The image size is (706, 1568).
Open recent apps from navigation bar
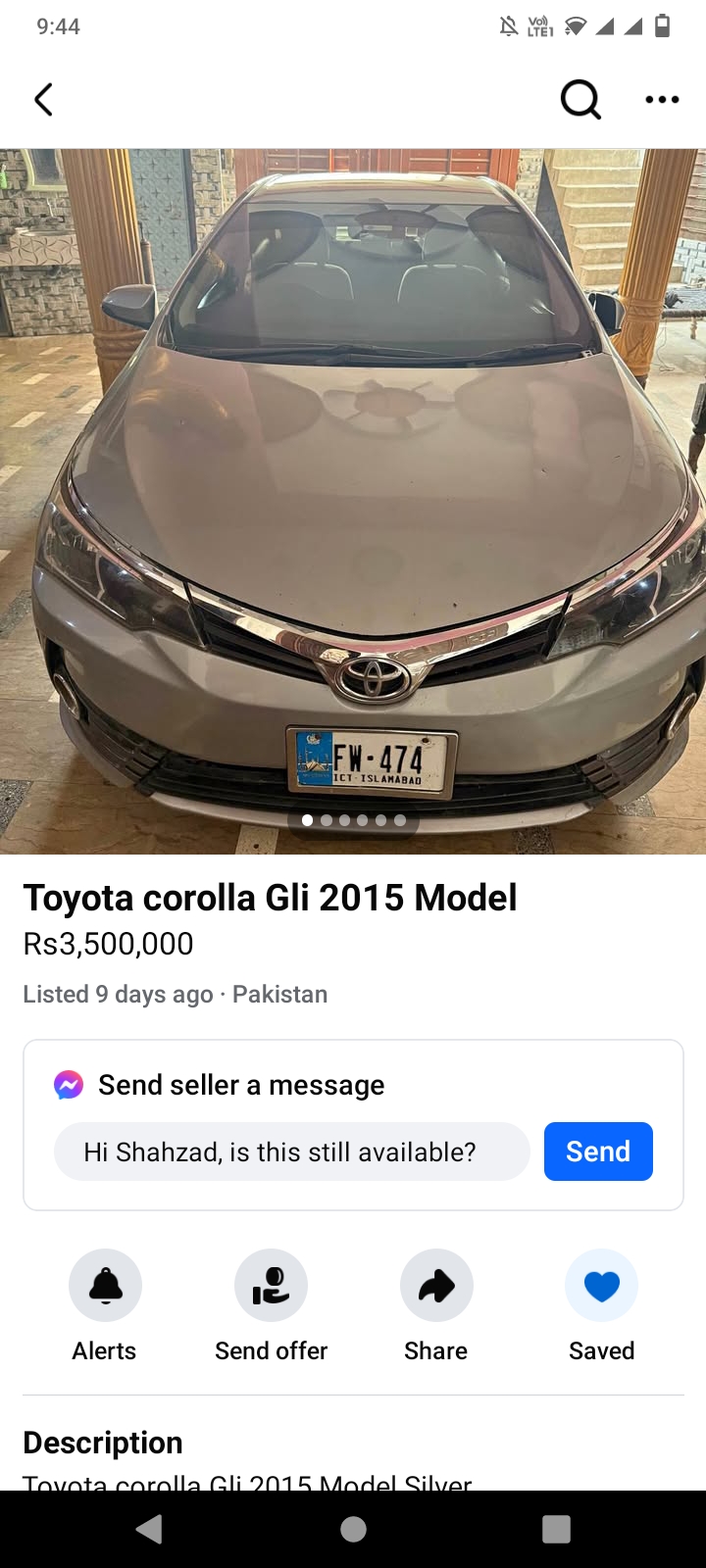click(556, 1529)
